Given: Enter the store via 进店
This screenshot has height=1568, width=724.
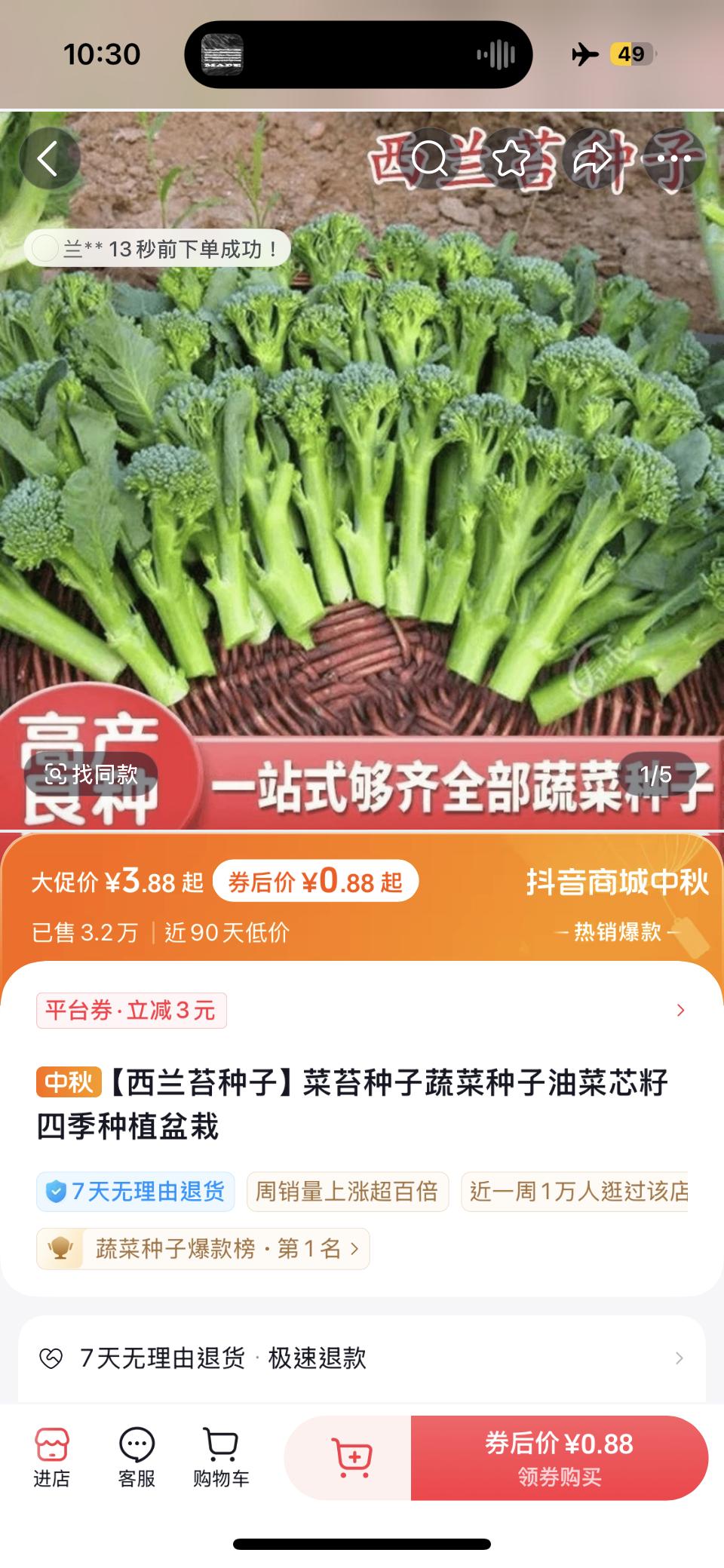Looking at the screenshot, I should click(x=51, y=1458).
